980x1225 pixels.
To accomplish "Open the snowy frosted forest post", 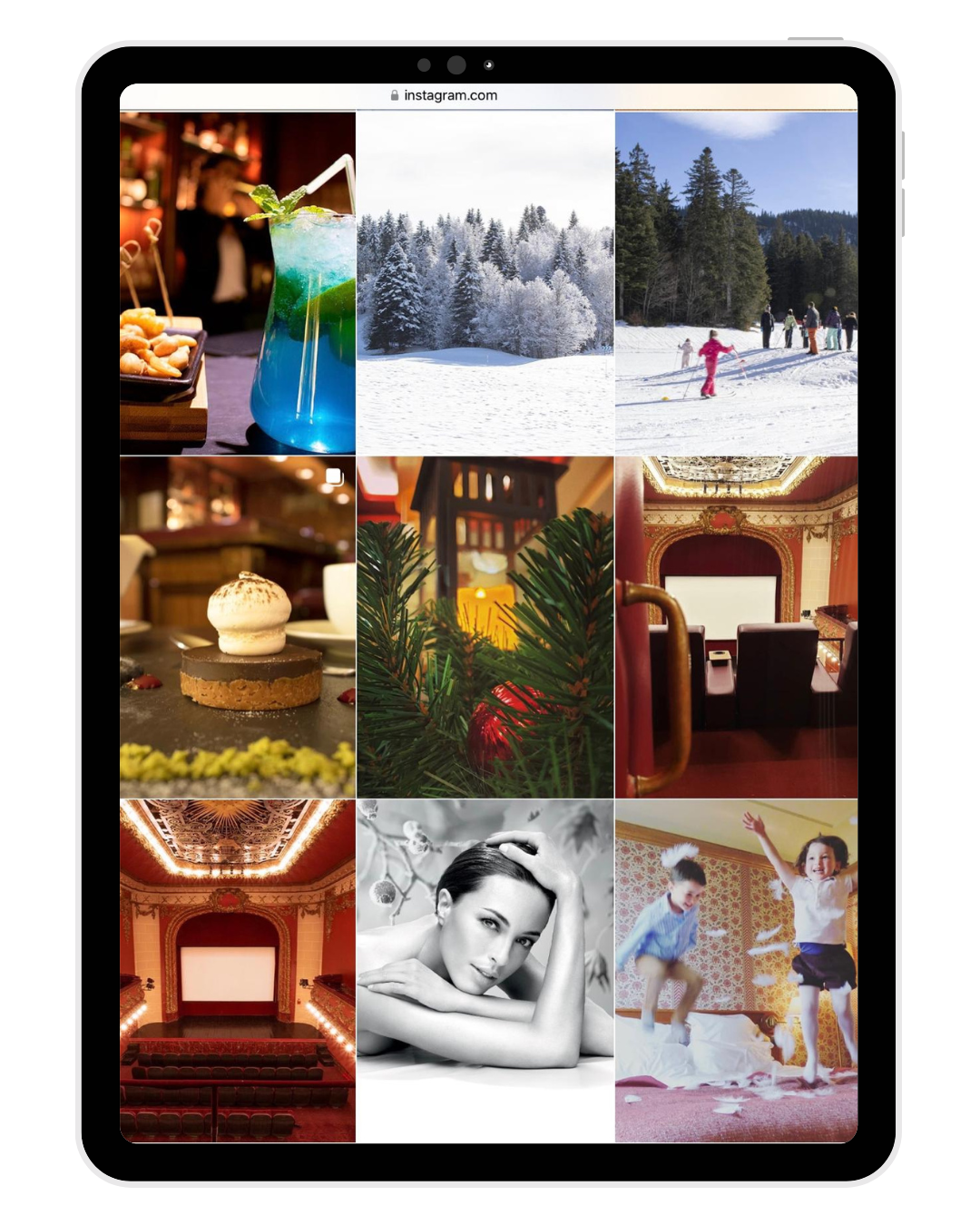I will coord(485,283).
